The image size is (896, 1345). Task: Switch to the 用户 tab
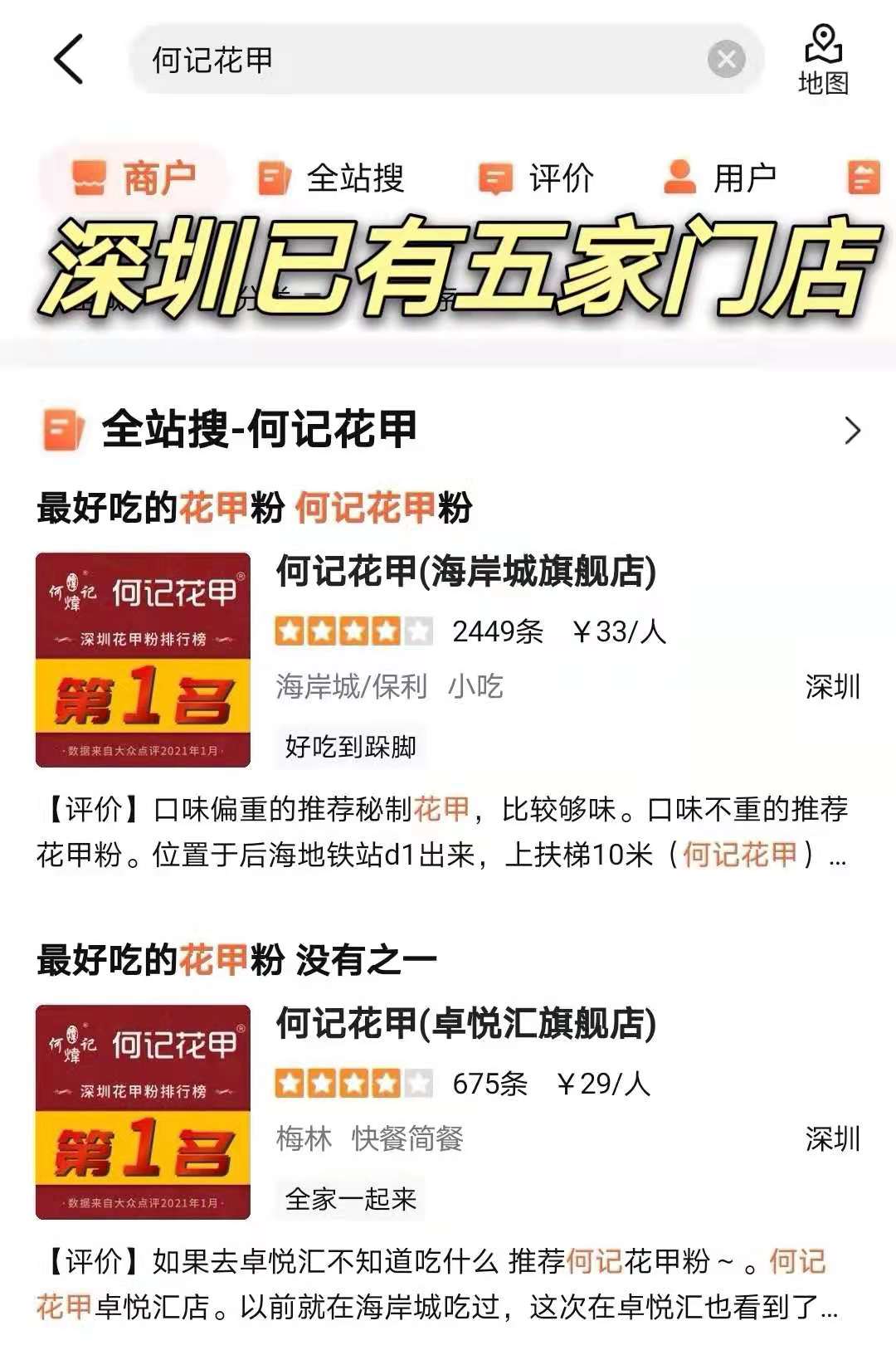[720, 178]
